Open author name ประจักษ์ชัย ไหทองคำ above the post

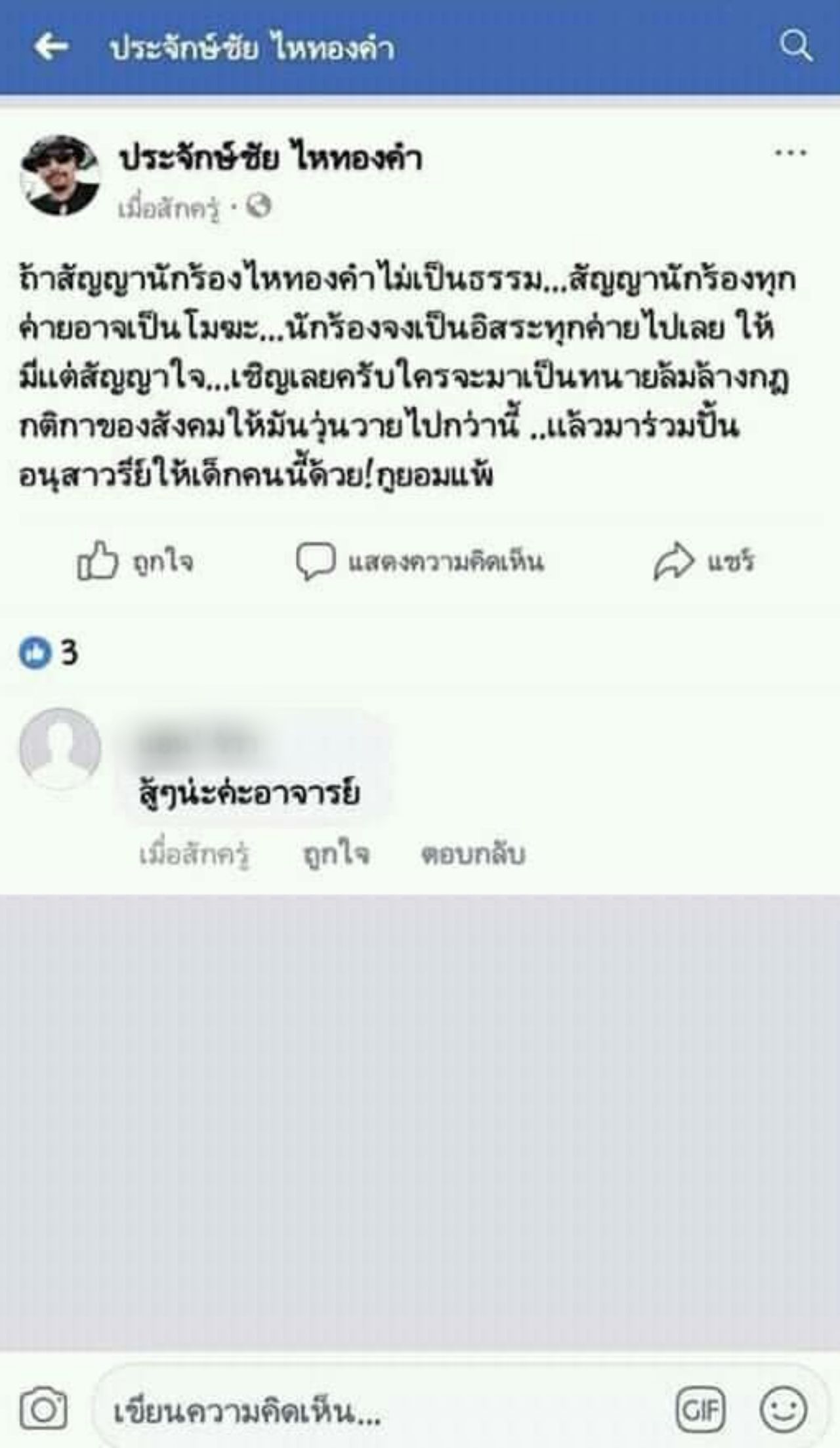click(270, 160)
